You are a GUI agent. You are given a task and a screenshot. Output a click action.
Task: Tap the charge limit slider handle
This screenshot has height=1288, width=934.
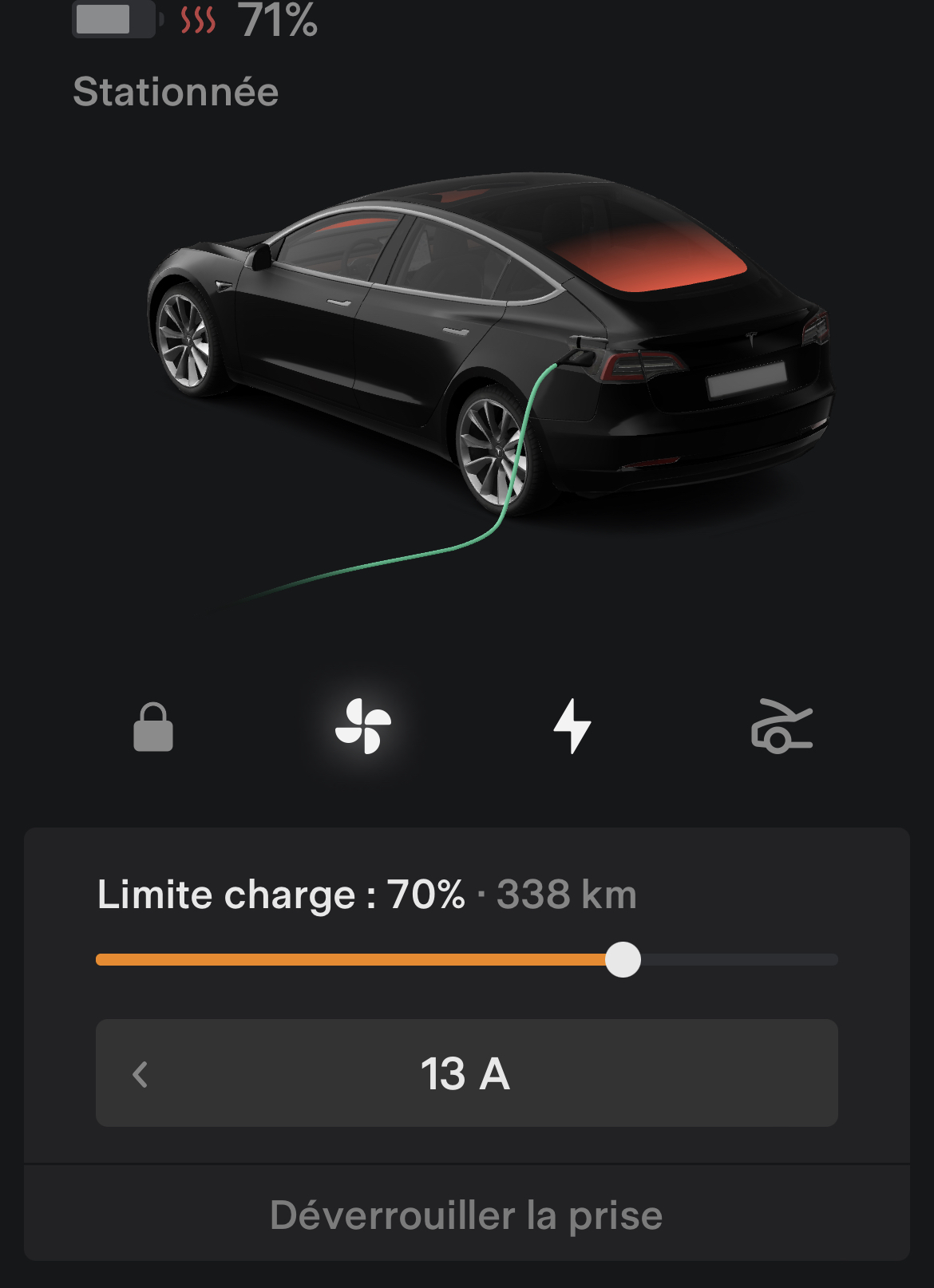pyautogui.click(x=623, y=959)
